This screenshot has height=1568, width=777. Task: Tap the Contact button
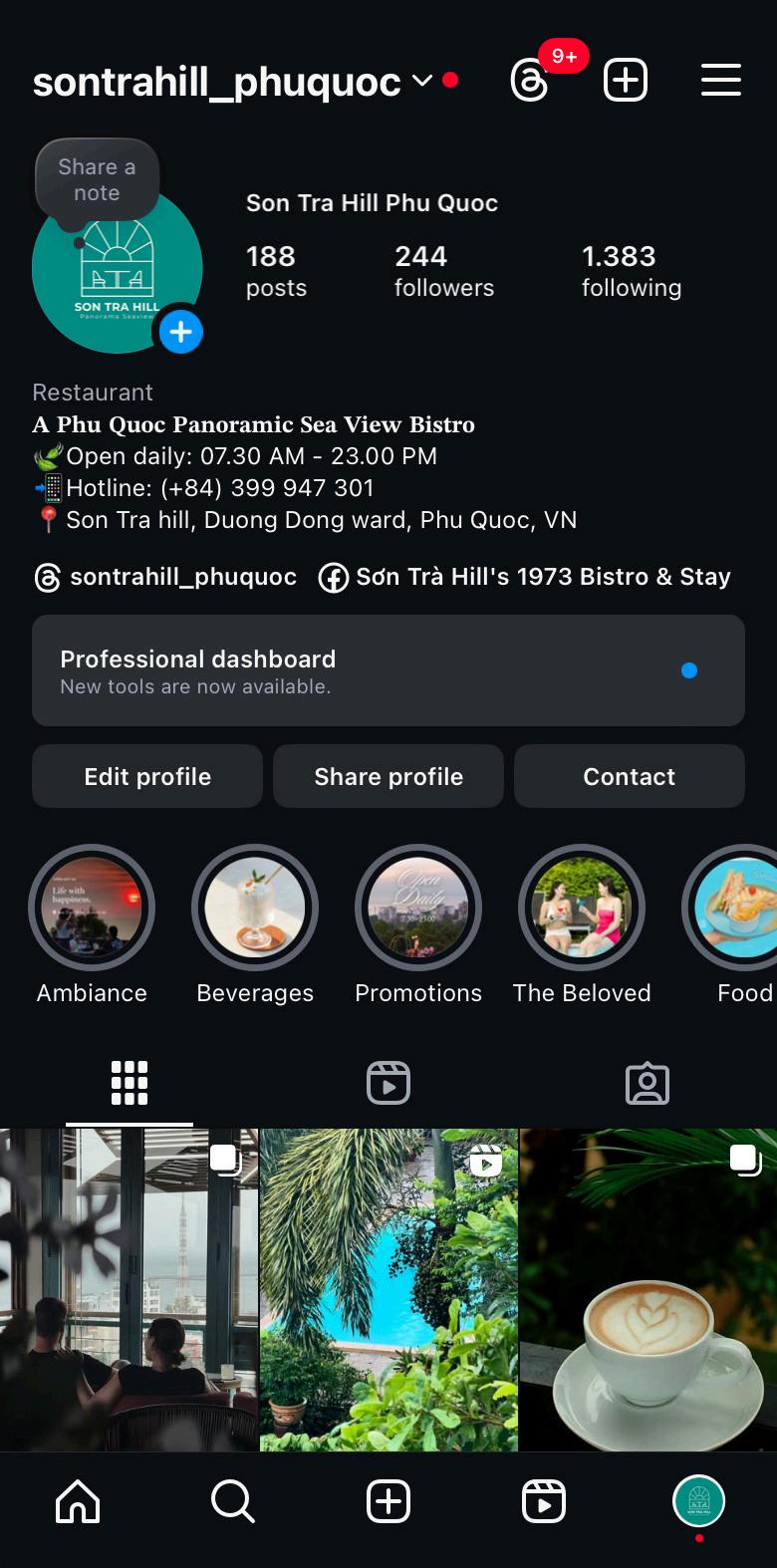tap(629, 776)
